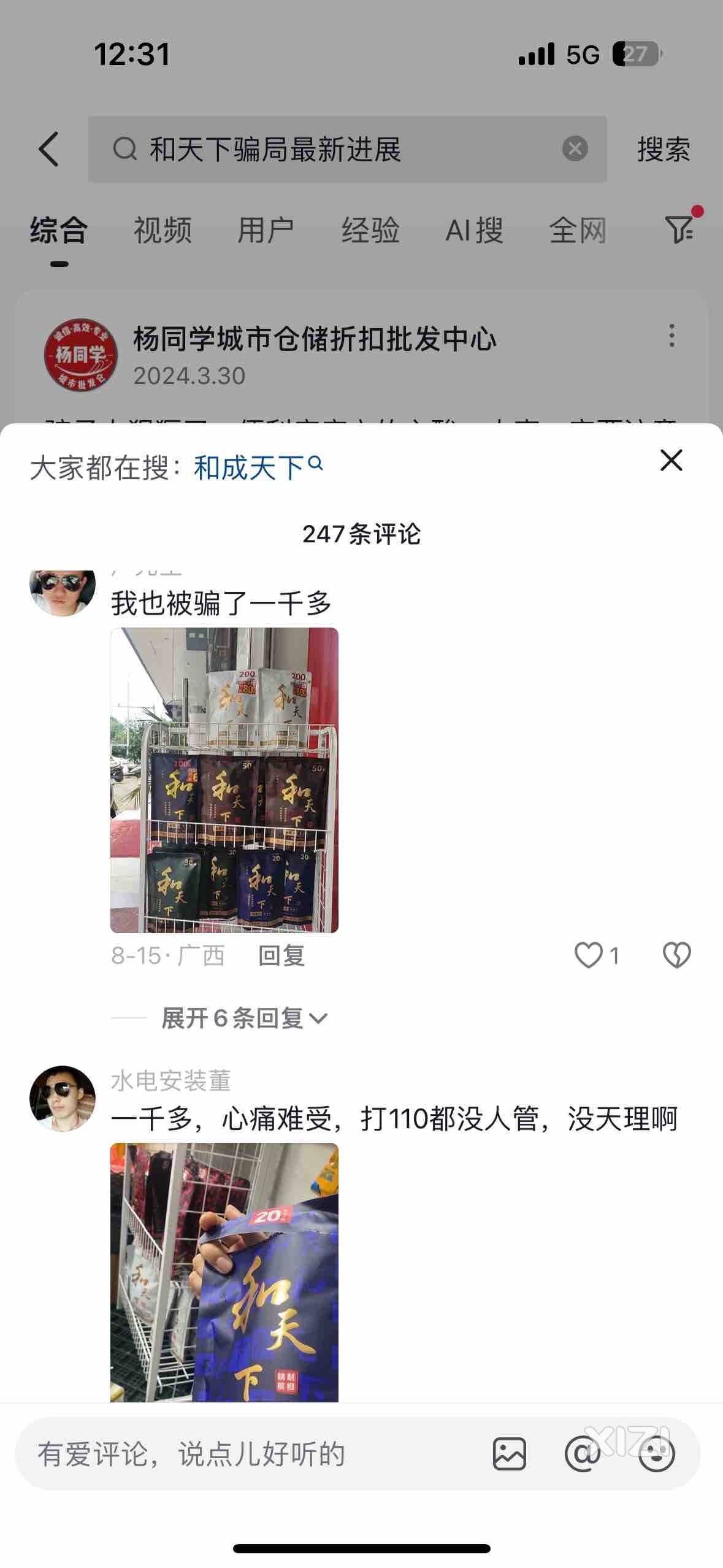This screenshot has height=1568, width=723.
Task: Open 水电安装董's profile avatar
Action: coord(63,1098)
